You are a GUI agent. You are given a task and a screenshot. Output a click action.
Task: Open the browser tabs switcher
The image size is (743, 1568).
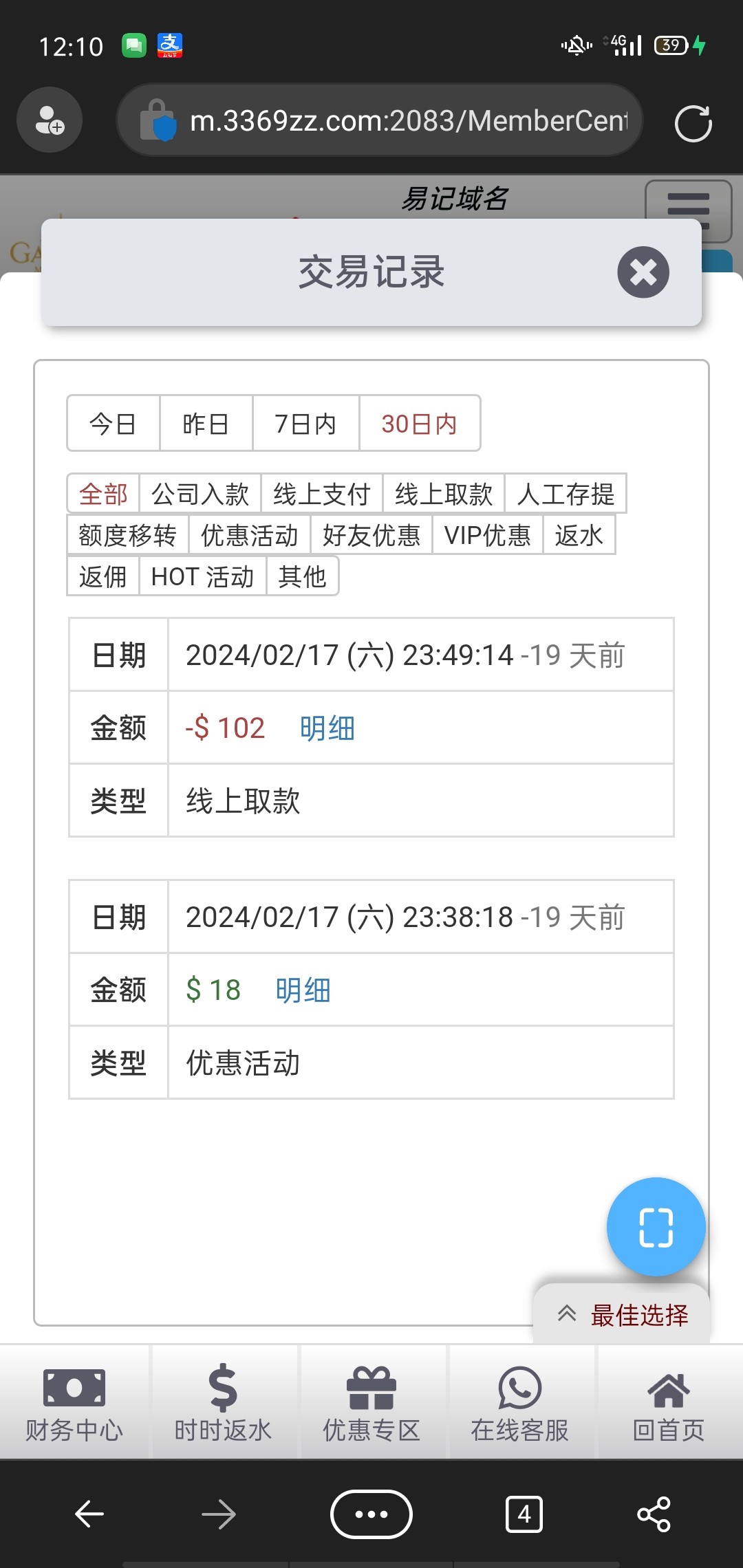tap(524, 1514)
